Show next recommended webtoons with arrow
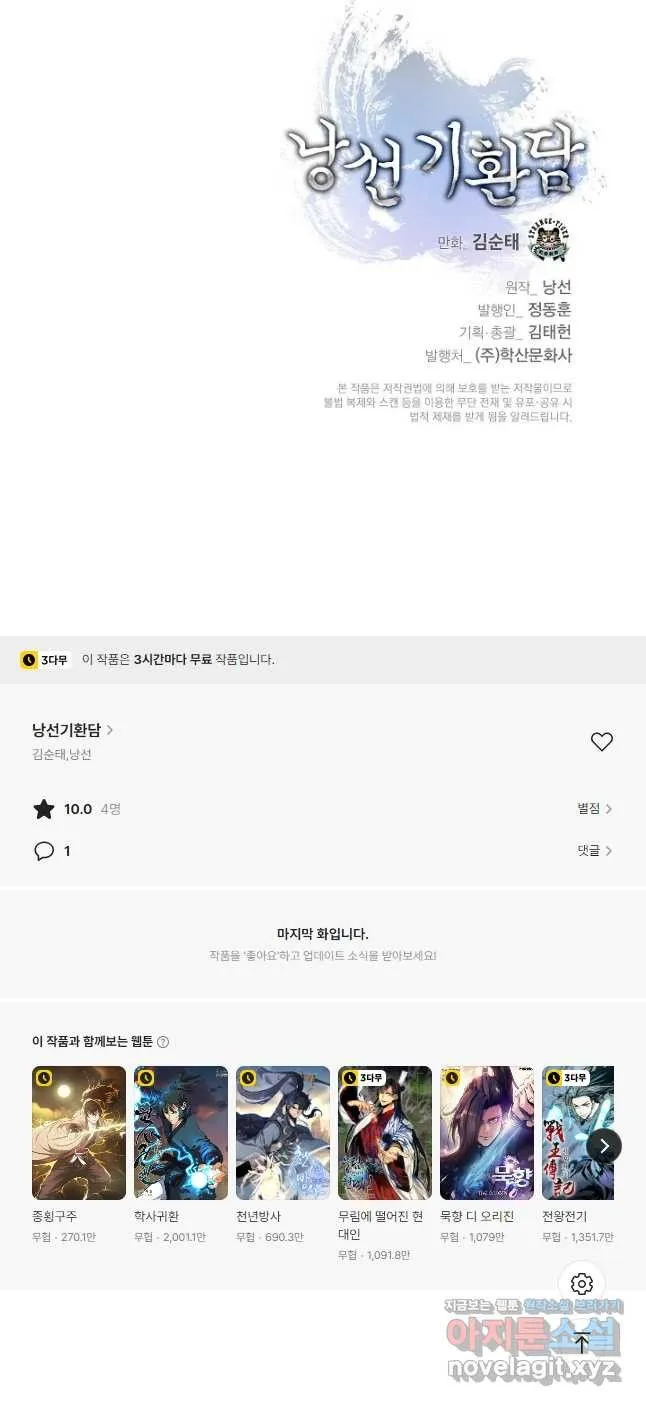 [x=604, y=1145]
